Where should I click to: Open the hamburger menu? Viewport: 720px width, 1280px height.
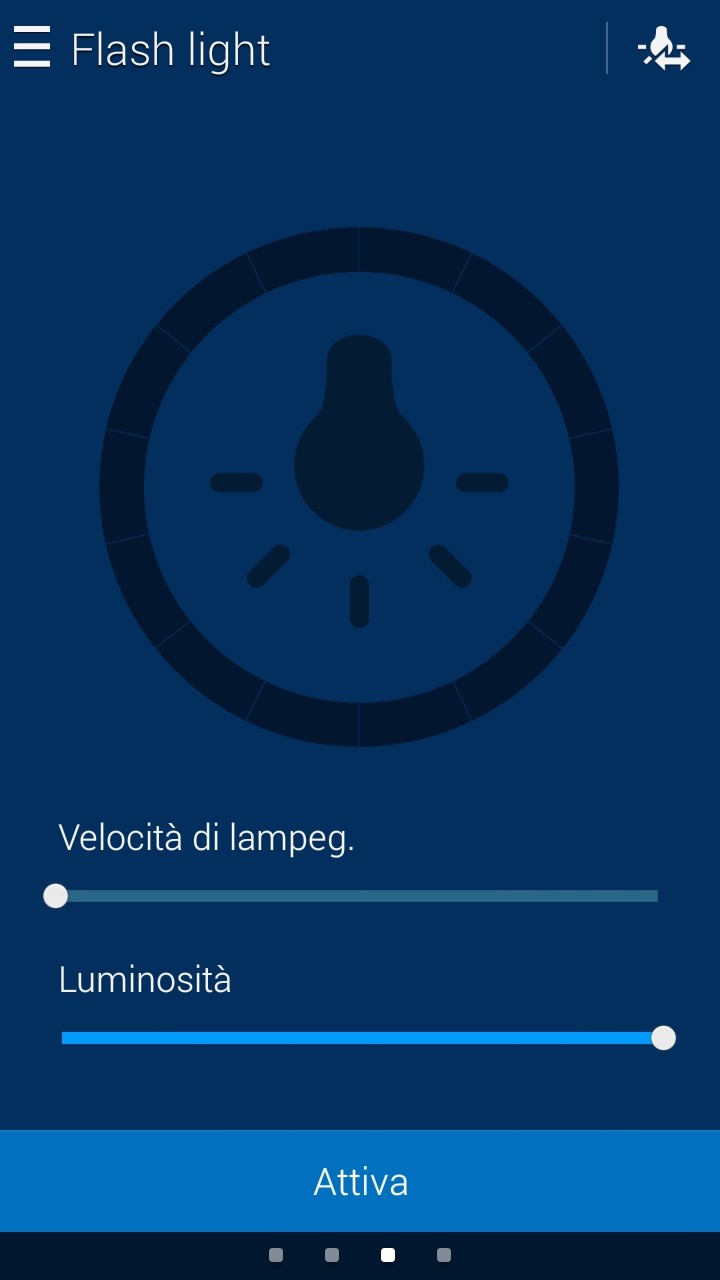tap(32, 48)
